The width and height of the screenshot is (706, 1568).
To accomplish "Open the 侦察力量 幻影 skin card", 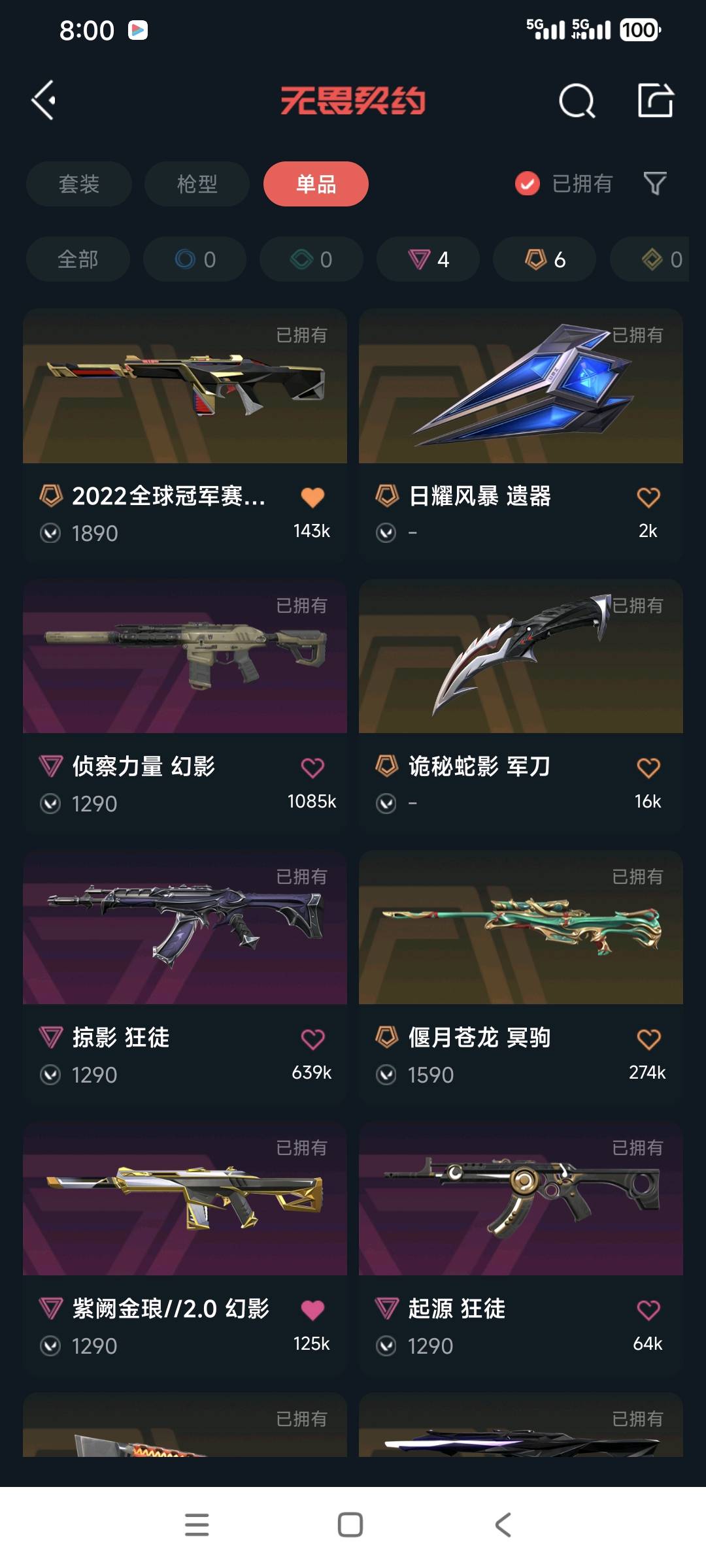I will [x=185, y=705].
